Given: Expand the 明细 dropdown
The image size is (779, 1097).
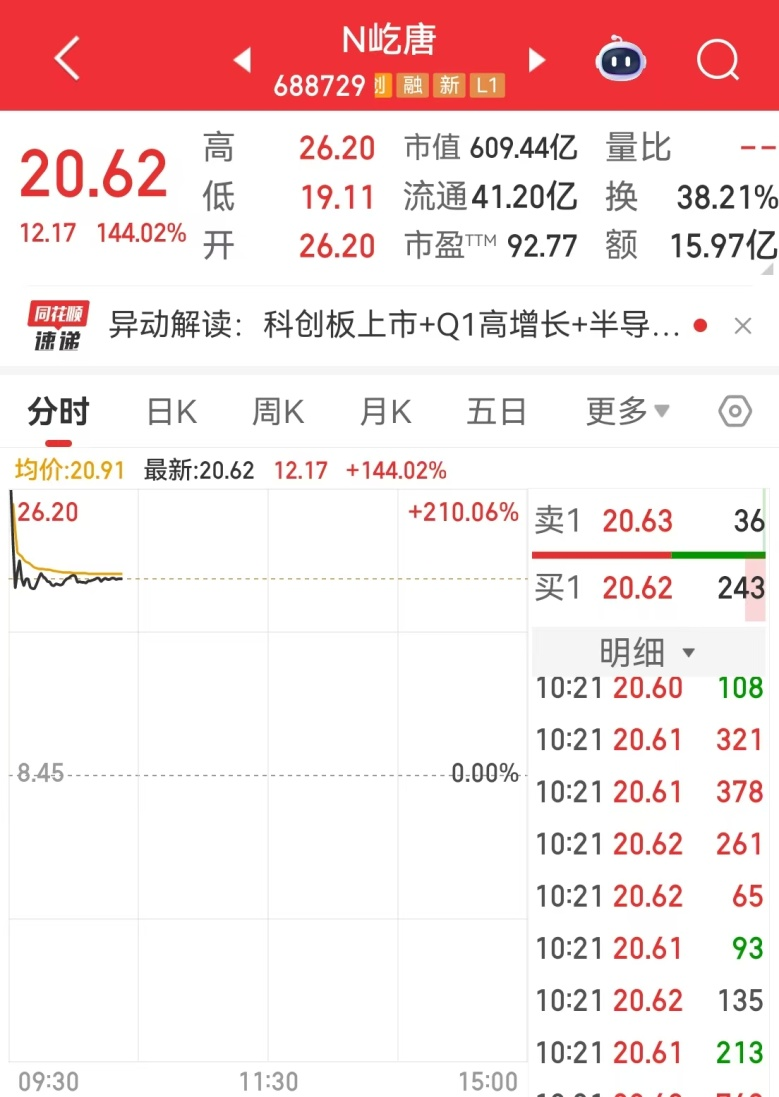Looking at the screenshot, I should (x=647, y=653).
